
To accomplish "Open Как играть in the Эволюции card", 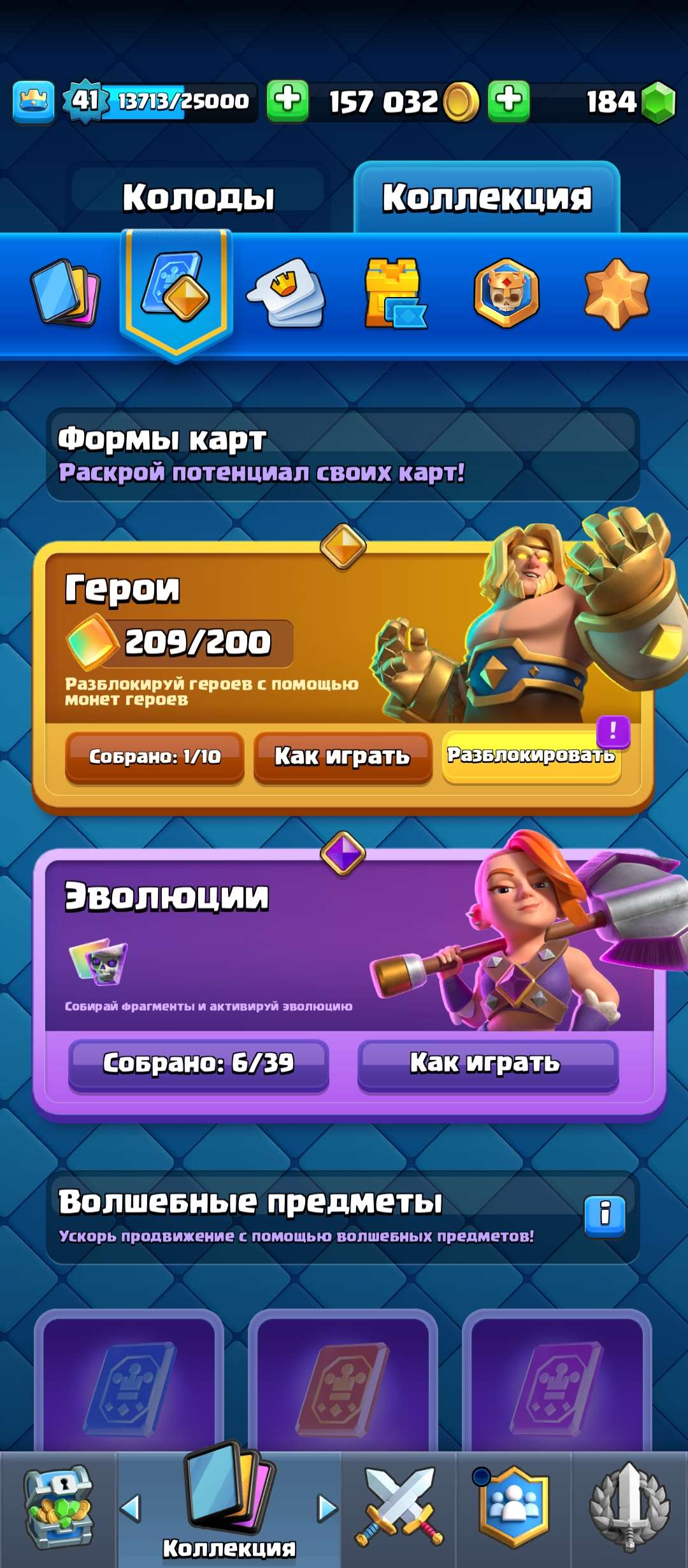I will point(487,1064).
